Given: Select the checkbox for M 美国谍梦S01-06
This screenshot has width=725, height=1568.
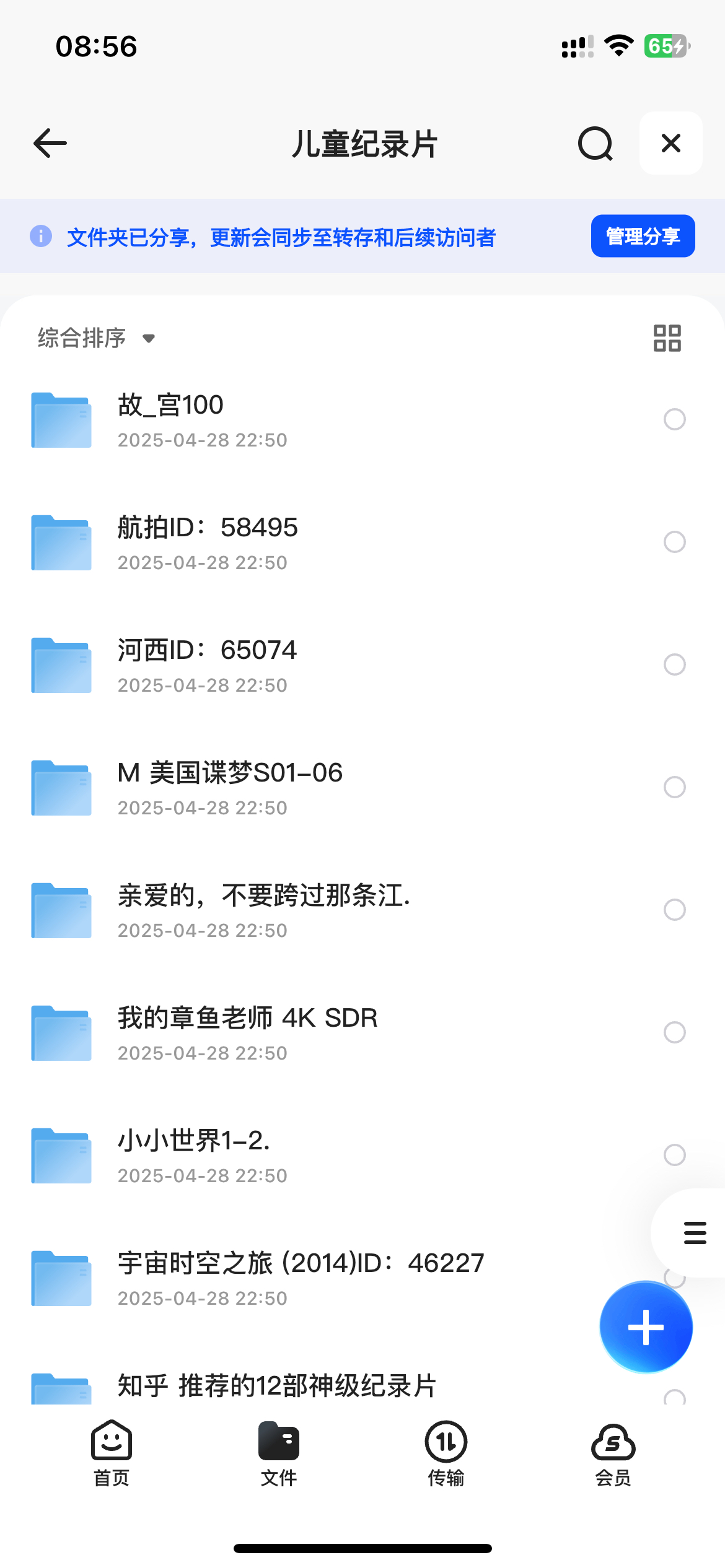Looking at the screenshot, I should point(675,787).
